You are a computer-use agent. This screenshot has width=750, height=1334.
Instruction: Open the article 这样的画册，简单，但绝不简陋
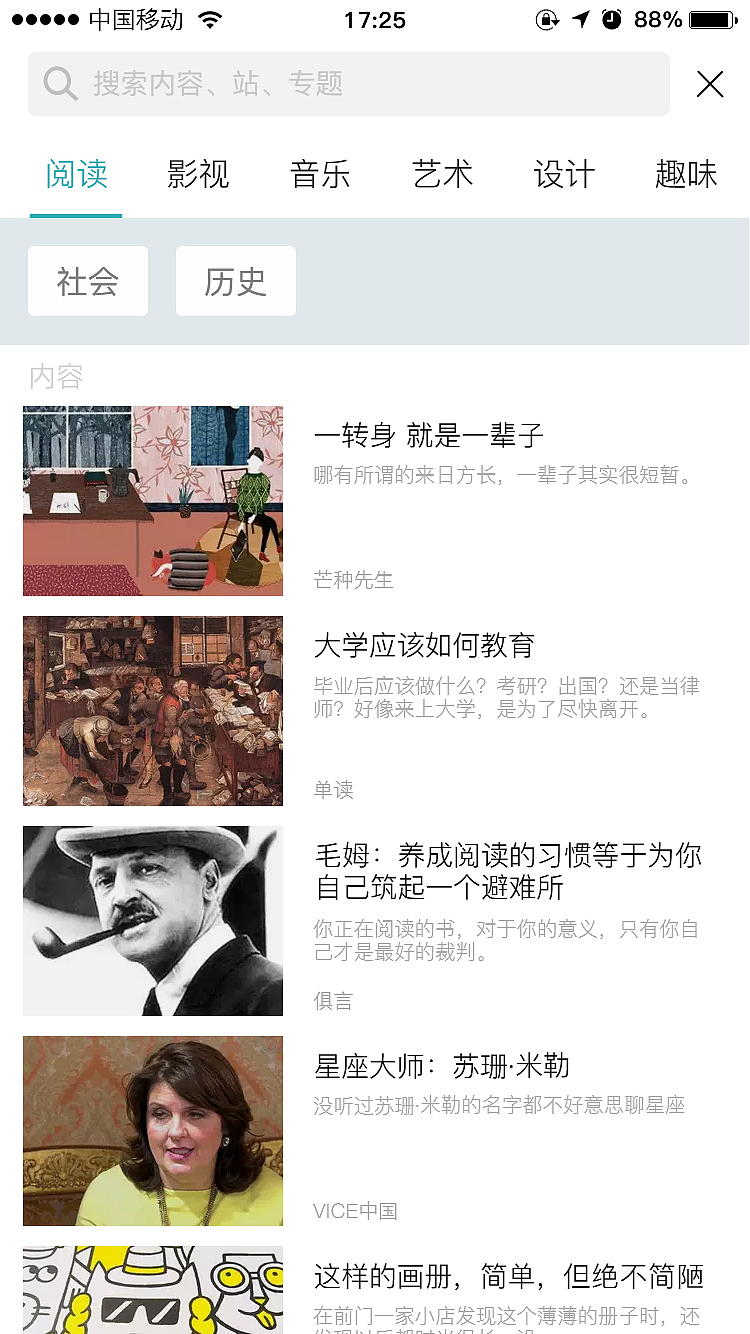508,1277
